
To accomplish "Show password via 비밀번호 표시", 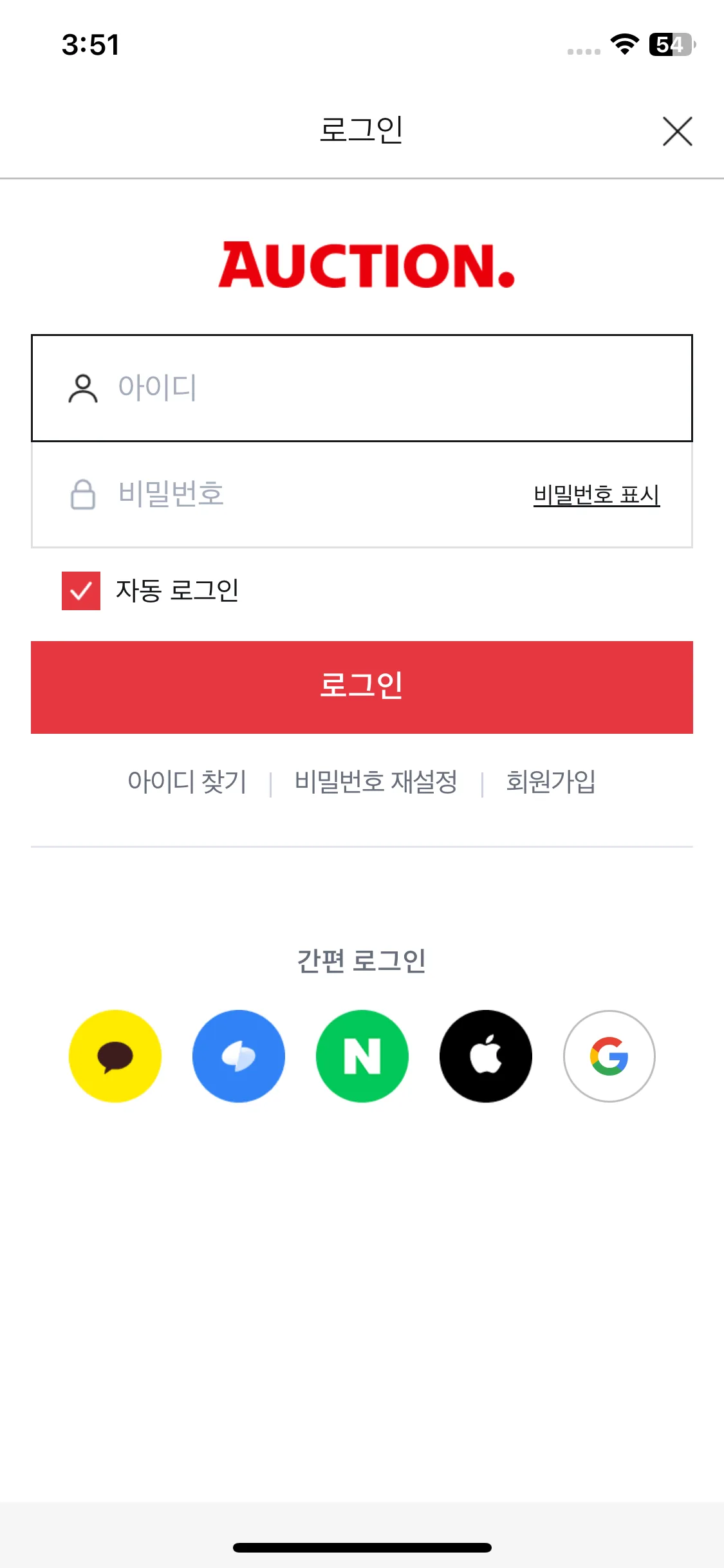I will click(597, 495).
